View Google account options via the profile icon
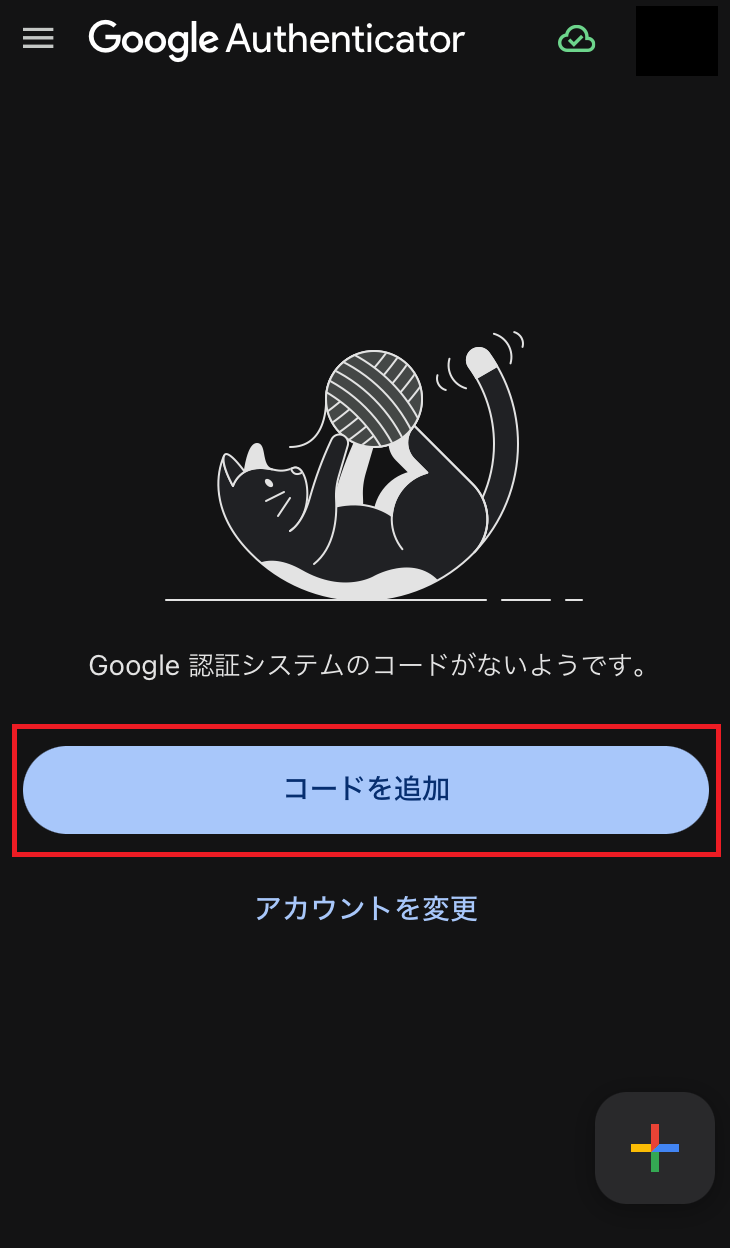The width and height of the screenshot is (730, 1248). tap(676, 41)
